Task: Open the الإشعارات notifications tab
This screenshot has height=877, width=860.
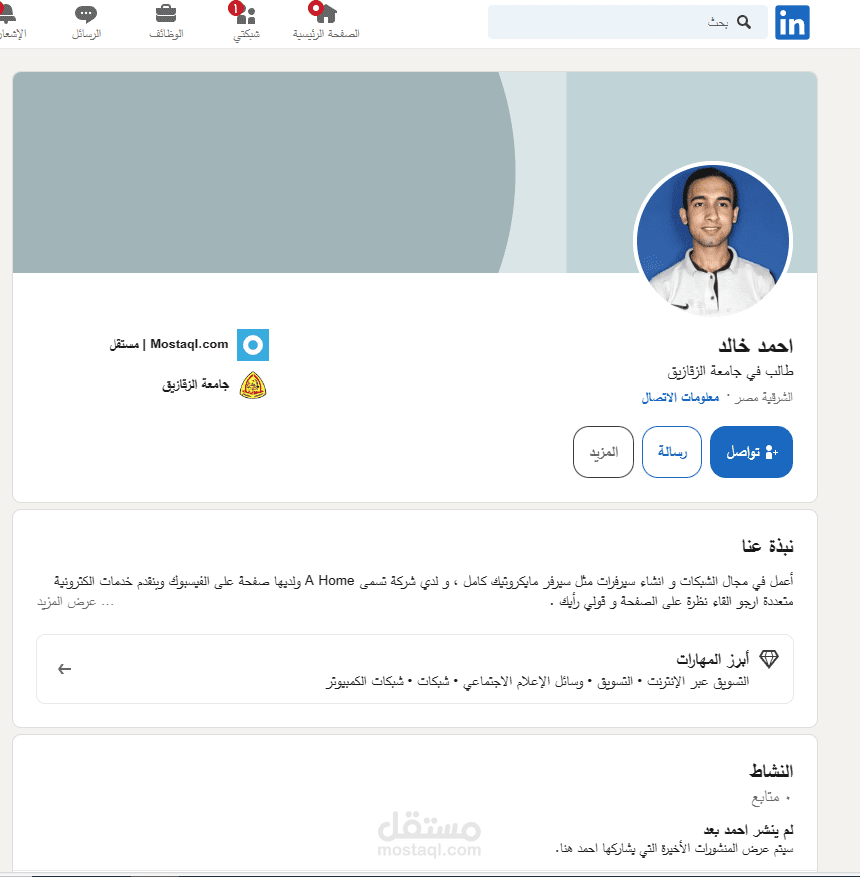Action: click(10, 21)
